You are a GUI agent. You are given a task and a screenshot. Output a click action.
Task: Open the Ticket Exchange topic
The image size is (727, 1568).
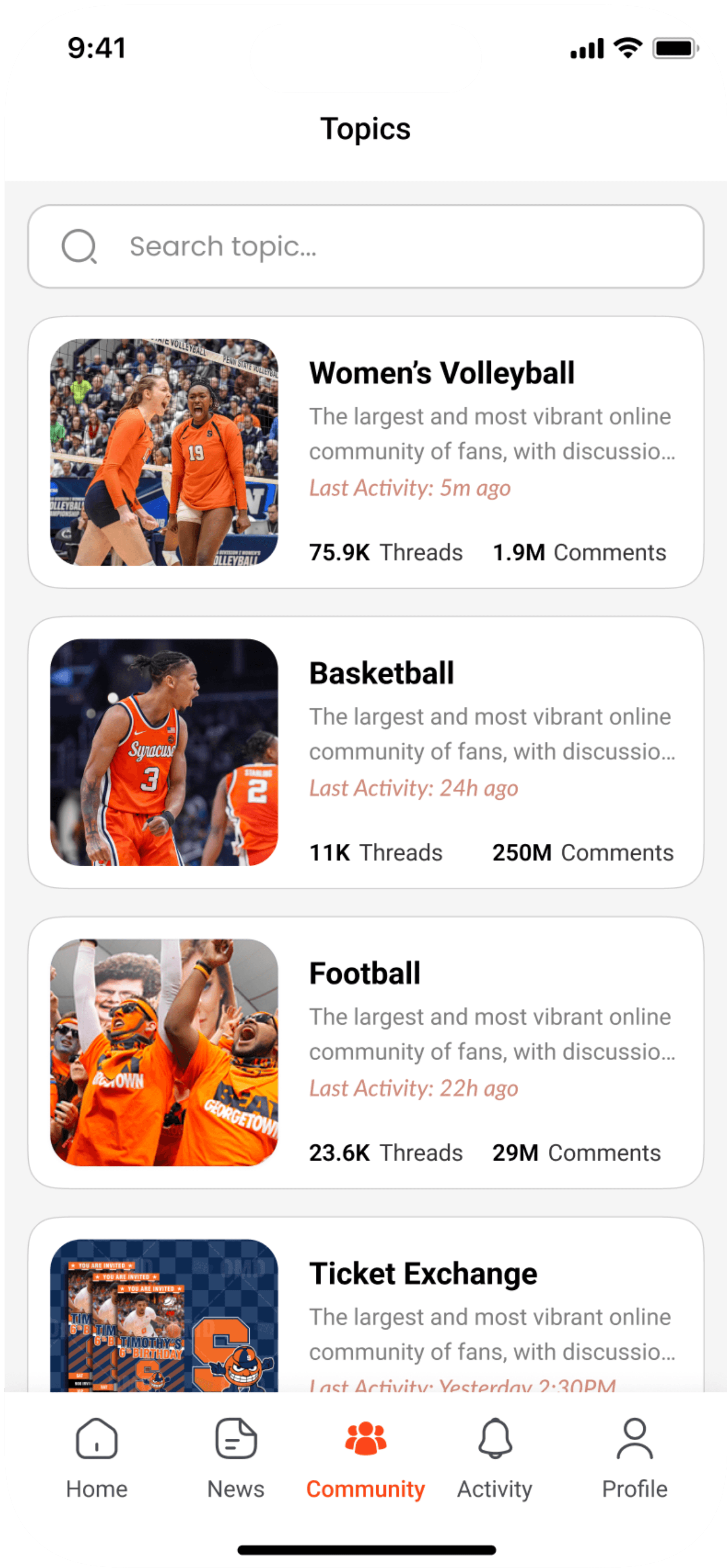tap(423, 1273)
